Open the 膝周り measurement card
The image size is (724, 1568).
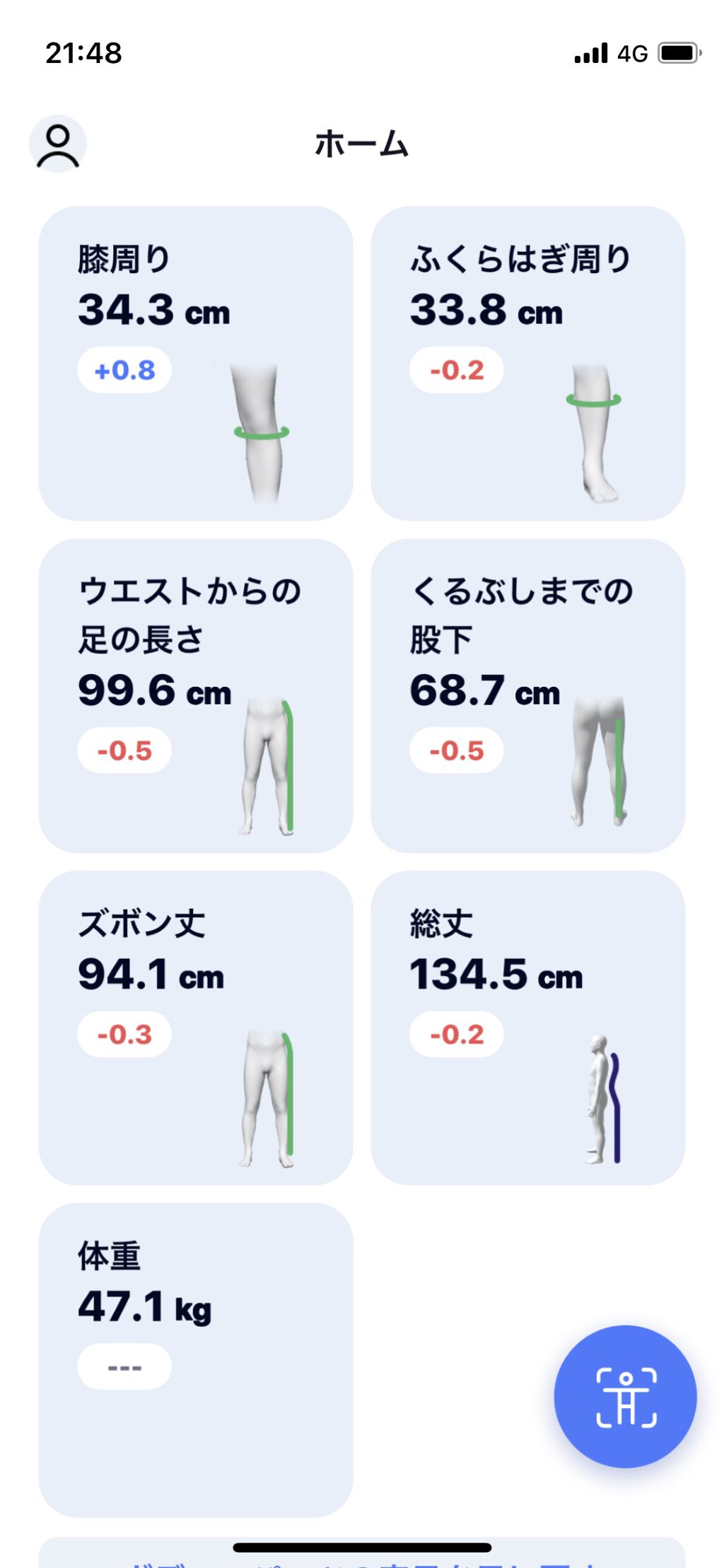click(195, 364)
